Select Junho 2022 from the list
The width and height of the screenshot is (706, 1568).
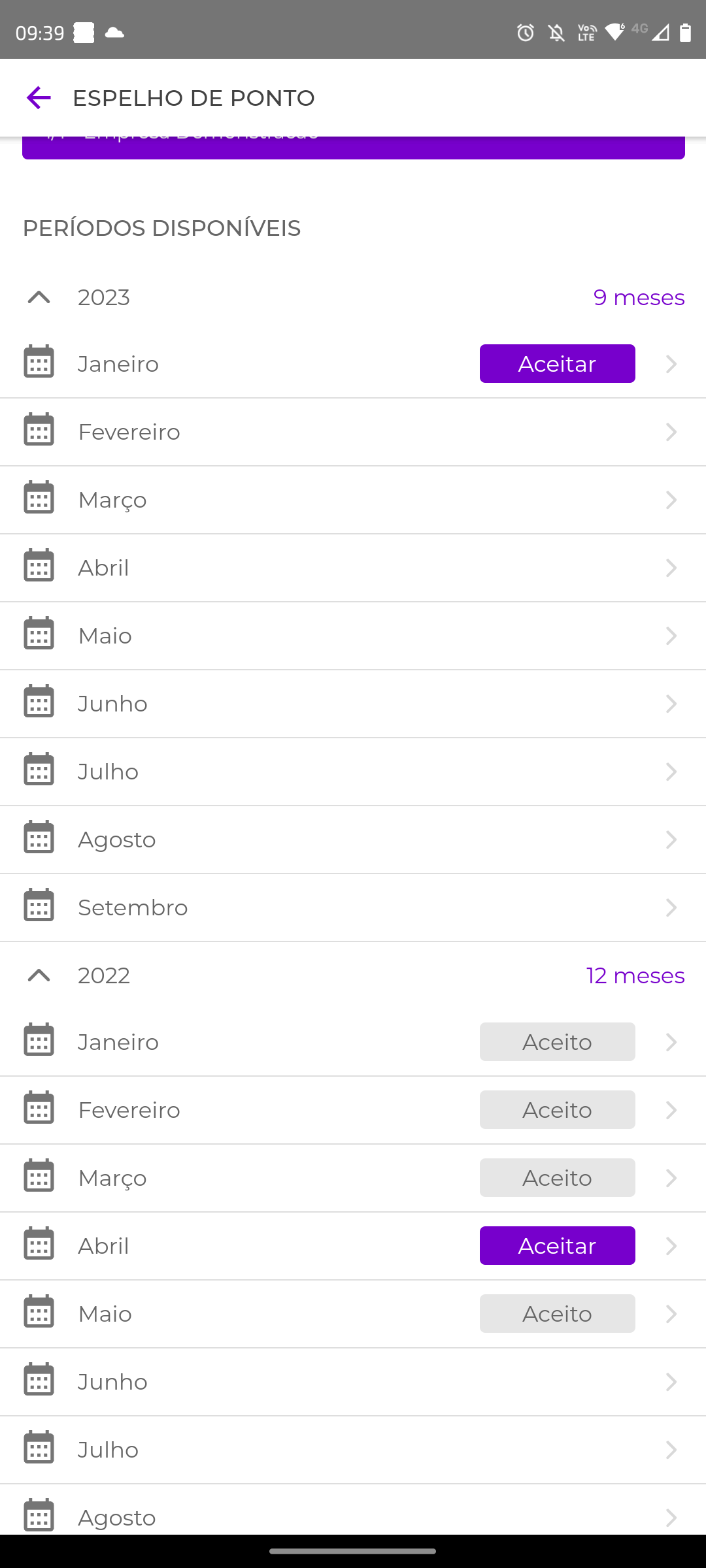(x=353, y=1382)
